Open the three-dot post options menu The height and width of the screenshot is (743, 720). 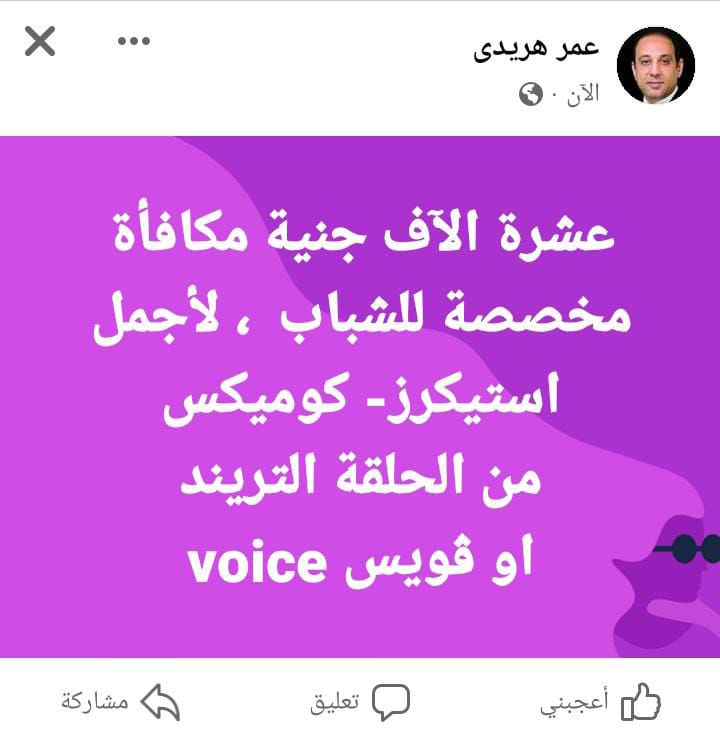point(133,42)
